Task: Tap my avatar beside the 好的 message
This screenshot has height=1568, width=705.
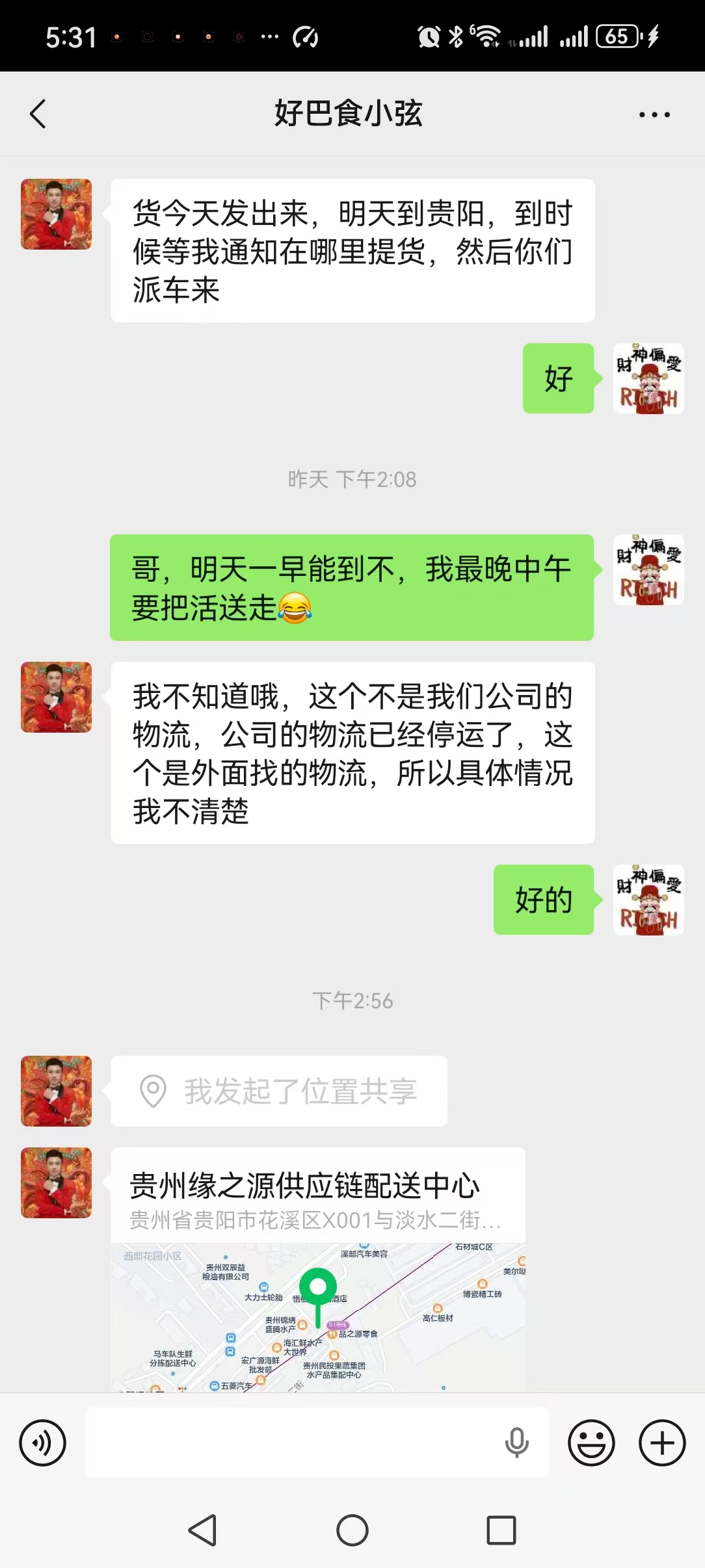Action: (x=648, y=900)
